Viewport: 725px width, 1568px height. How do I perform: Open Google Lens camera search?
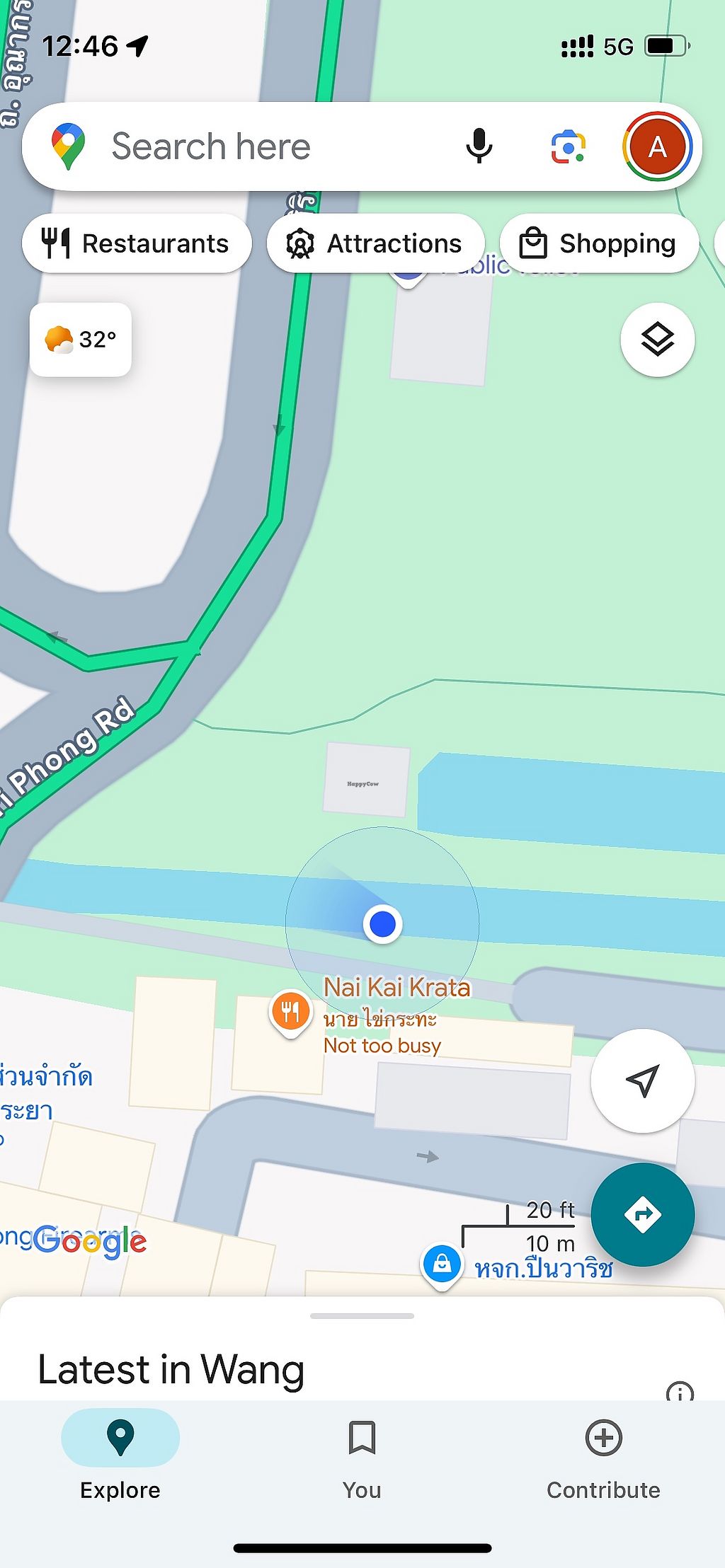(568, 146)
